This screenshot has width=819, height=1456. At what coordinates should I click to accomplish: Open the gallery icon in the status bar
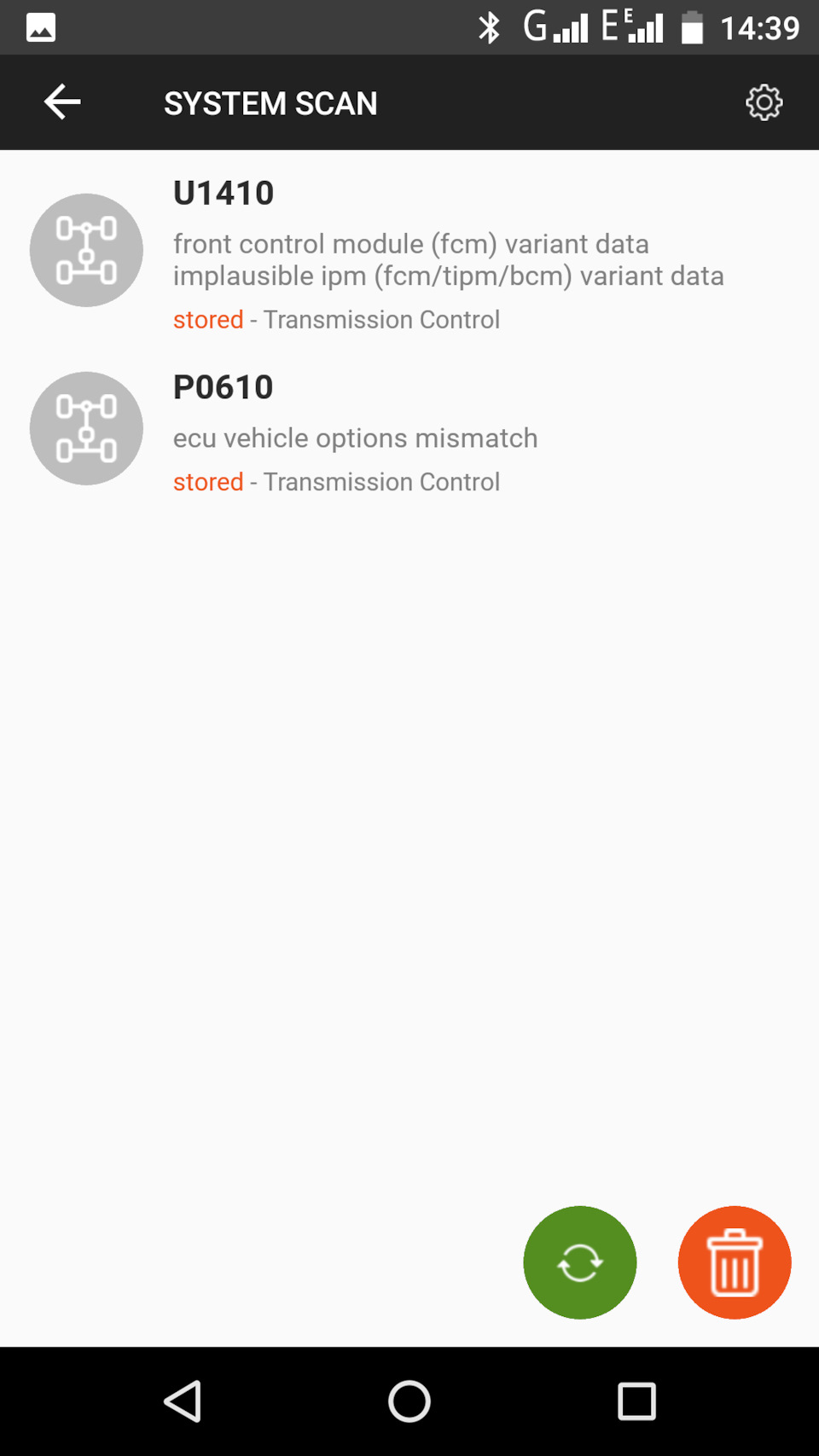point(40,26)
